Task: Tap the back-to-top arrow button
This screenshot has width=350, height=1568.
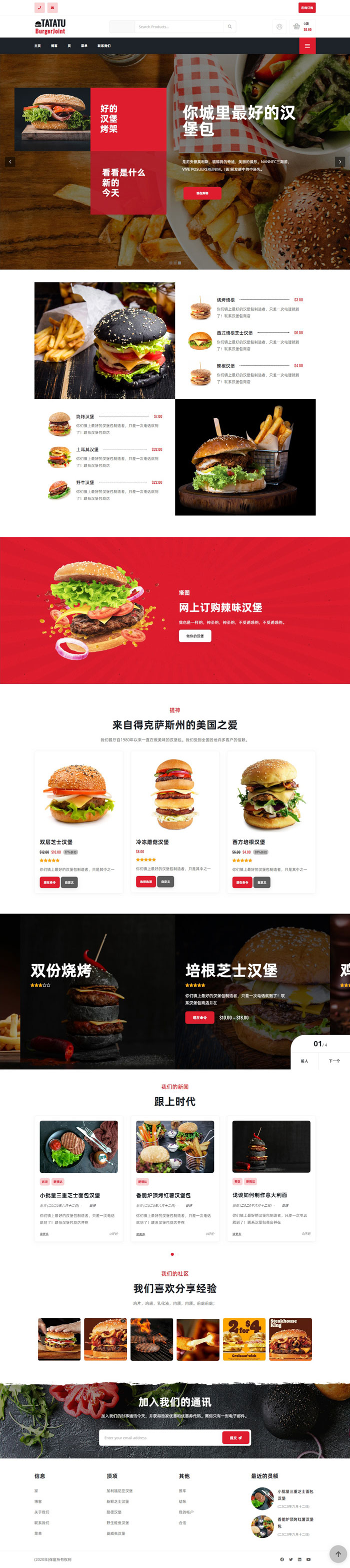Action: [x=338, y=1554]
